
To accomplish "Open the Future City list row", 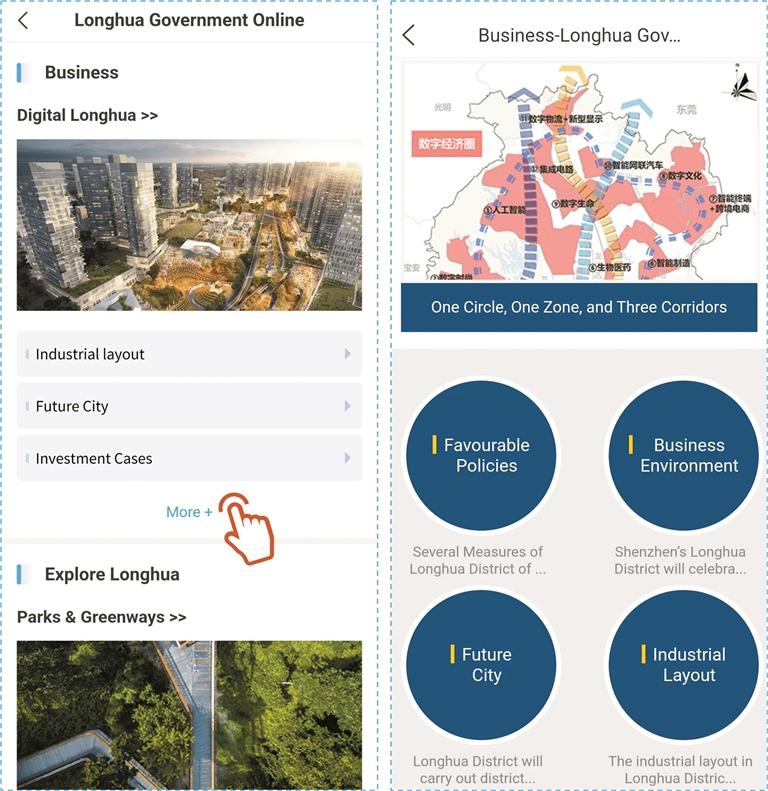I will click(x=189, y=406).
